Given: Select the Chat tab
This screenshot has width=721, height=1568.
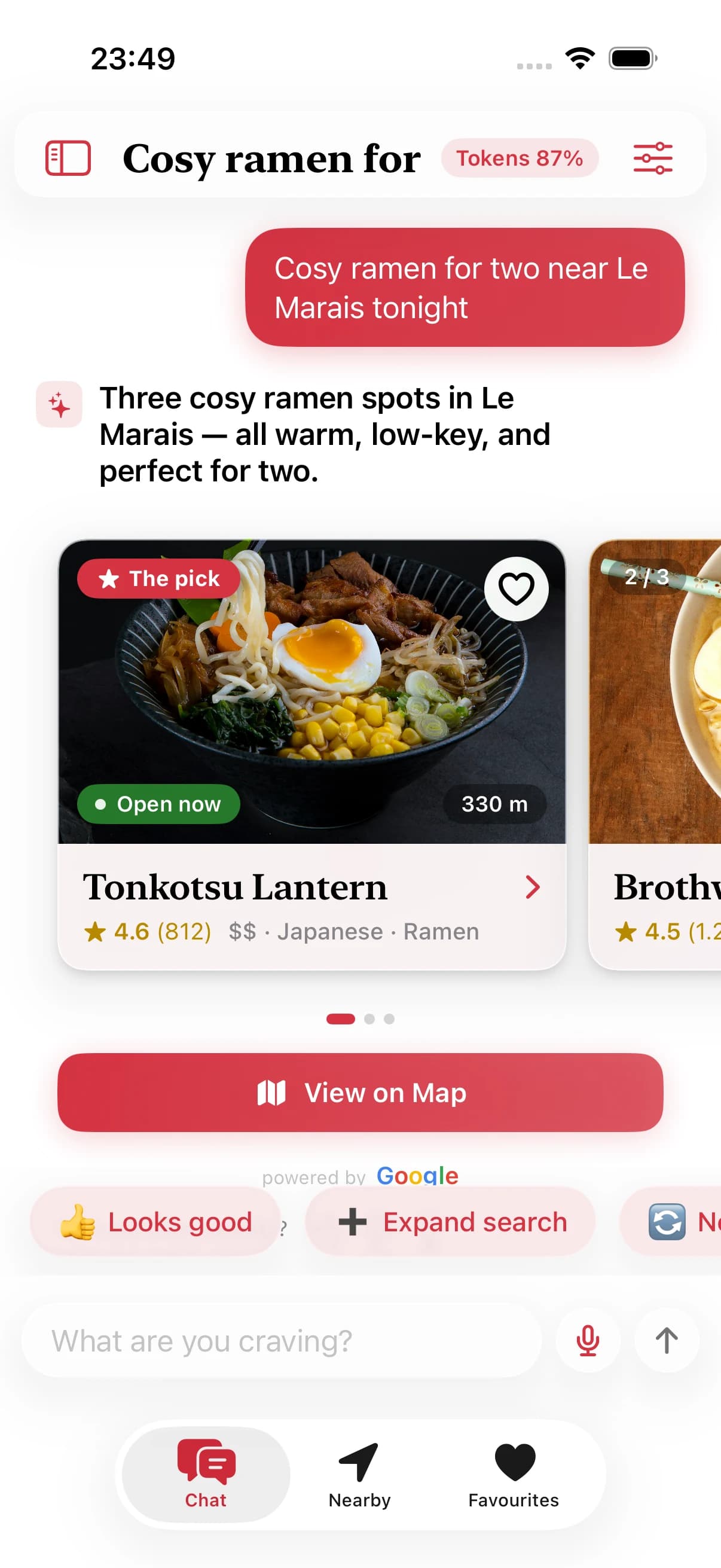Looking at the screenshot, I should click(x=206, y=1474).
